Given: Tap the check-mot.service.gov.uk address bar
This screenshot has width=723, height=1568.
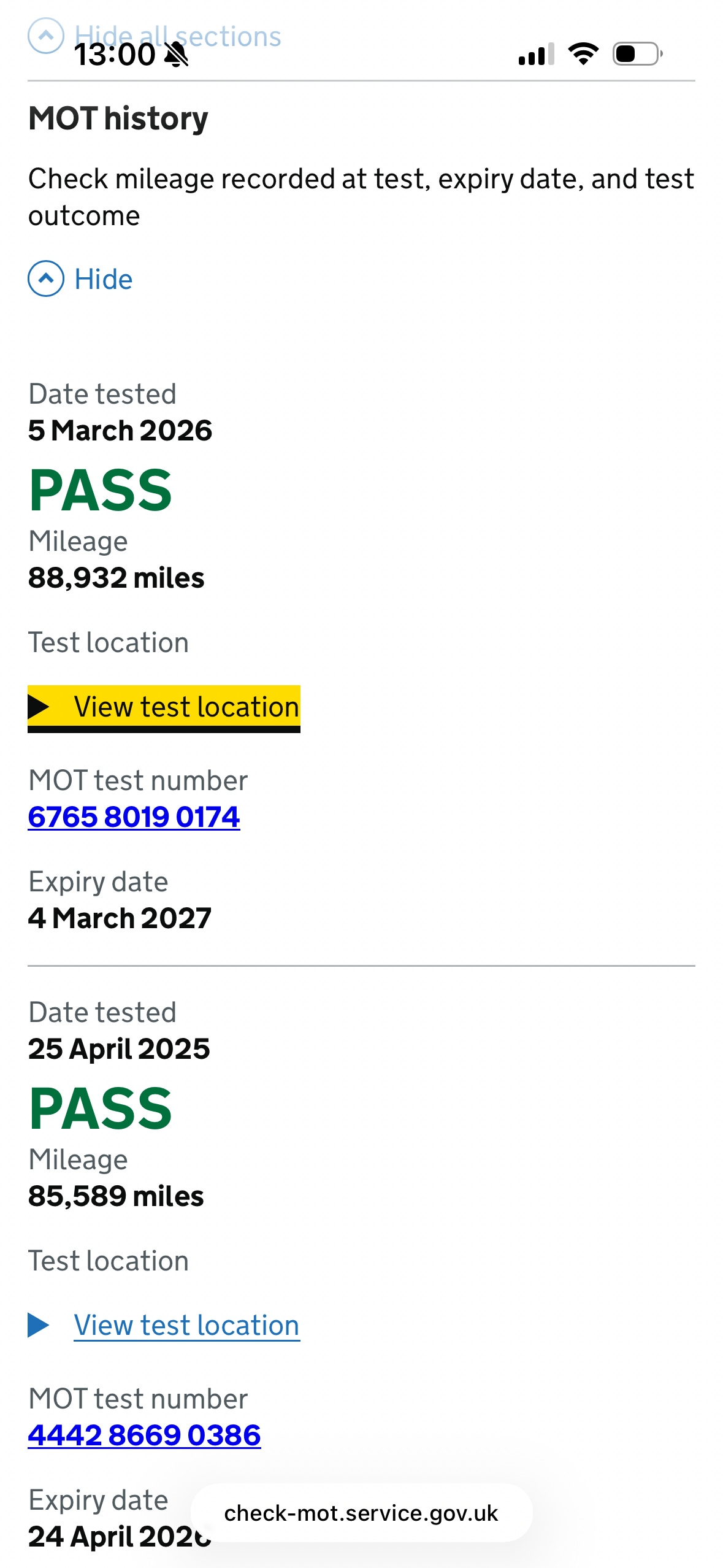Looking at the screenshot, I should (361, 1513).
